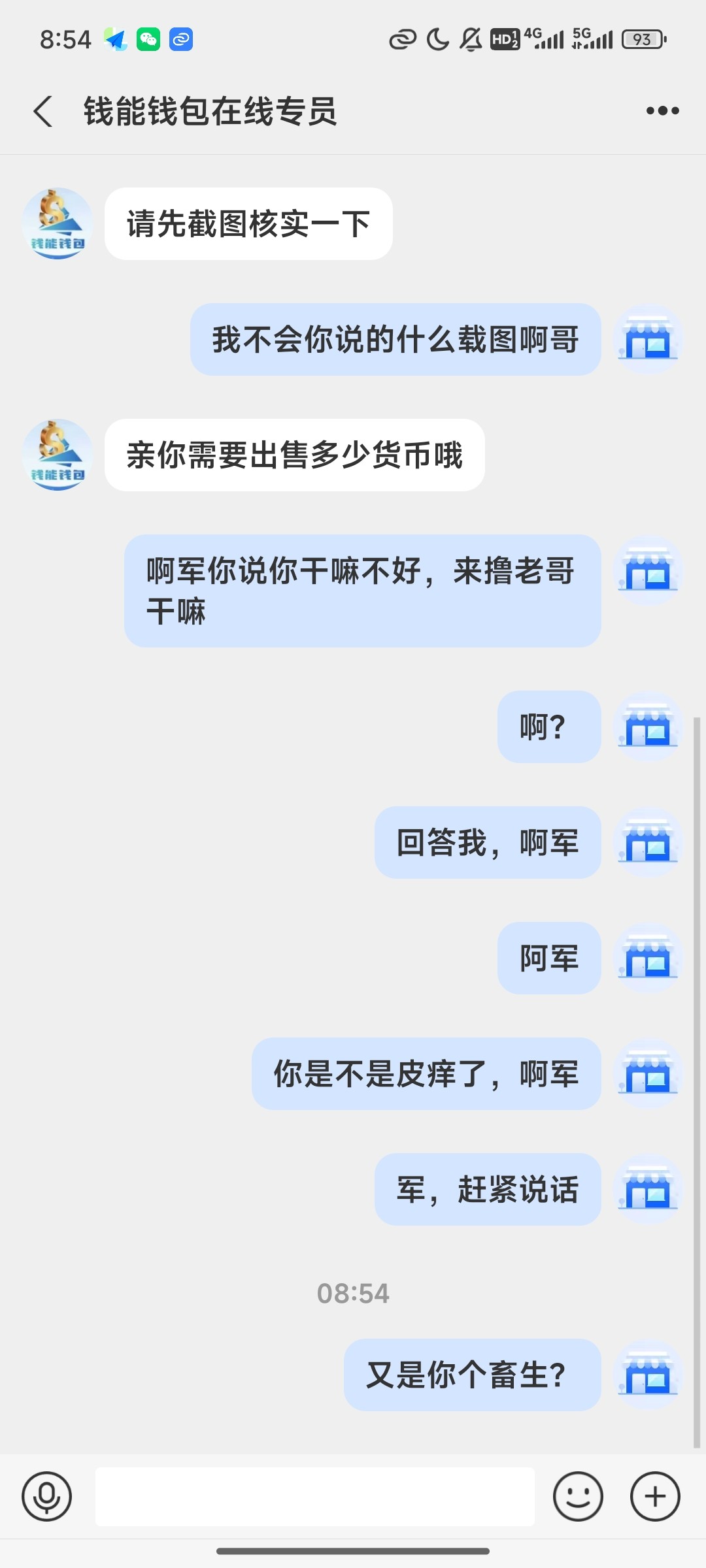Image resolution: width=706 pixels, height=1568 pixels.
Task: Open sender avatar next to '又是你个畜生?'
Action: [648, 1375]
